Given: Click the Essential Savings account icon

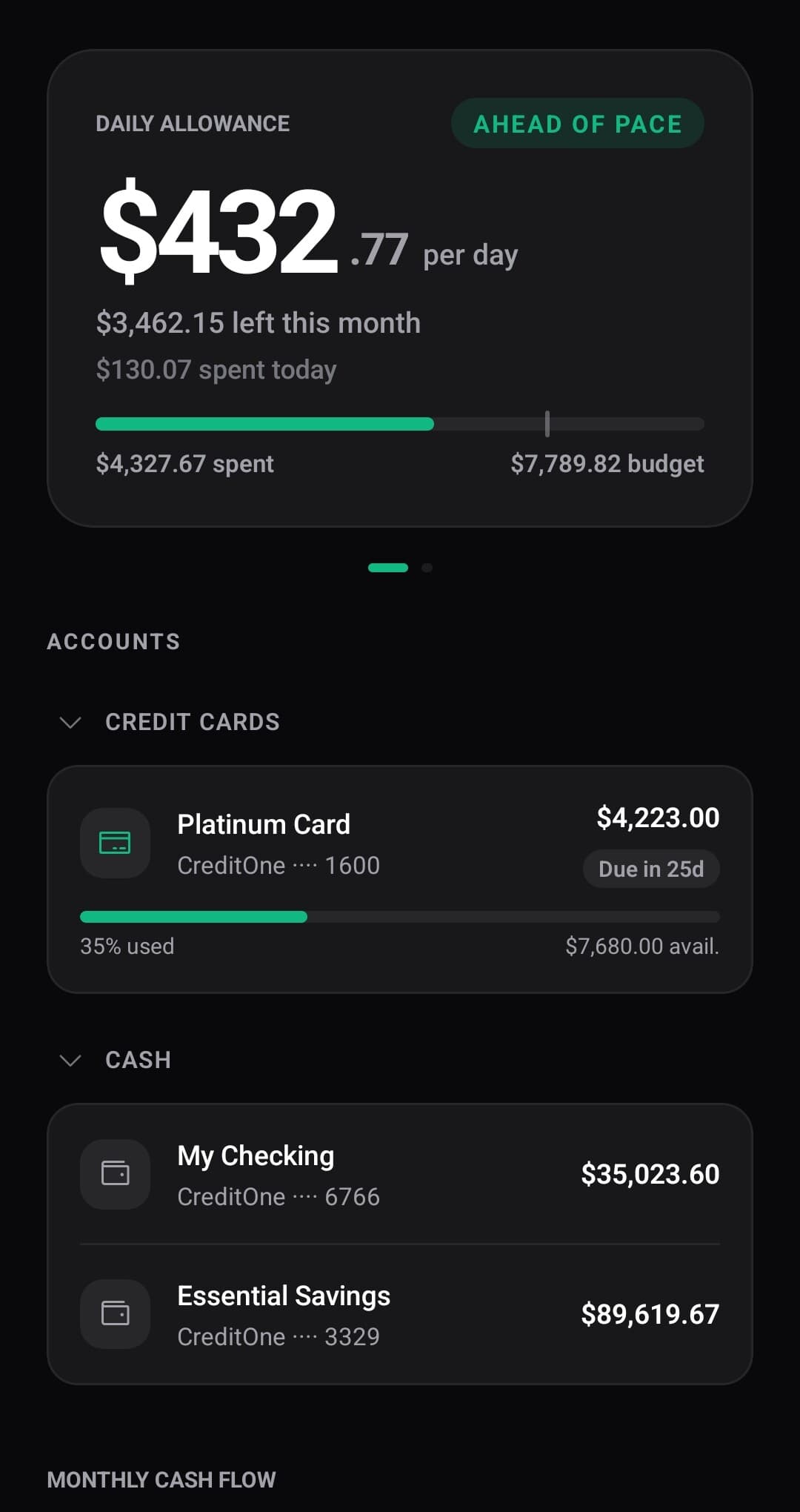Looking at the screenshot, I should 115,1314.
